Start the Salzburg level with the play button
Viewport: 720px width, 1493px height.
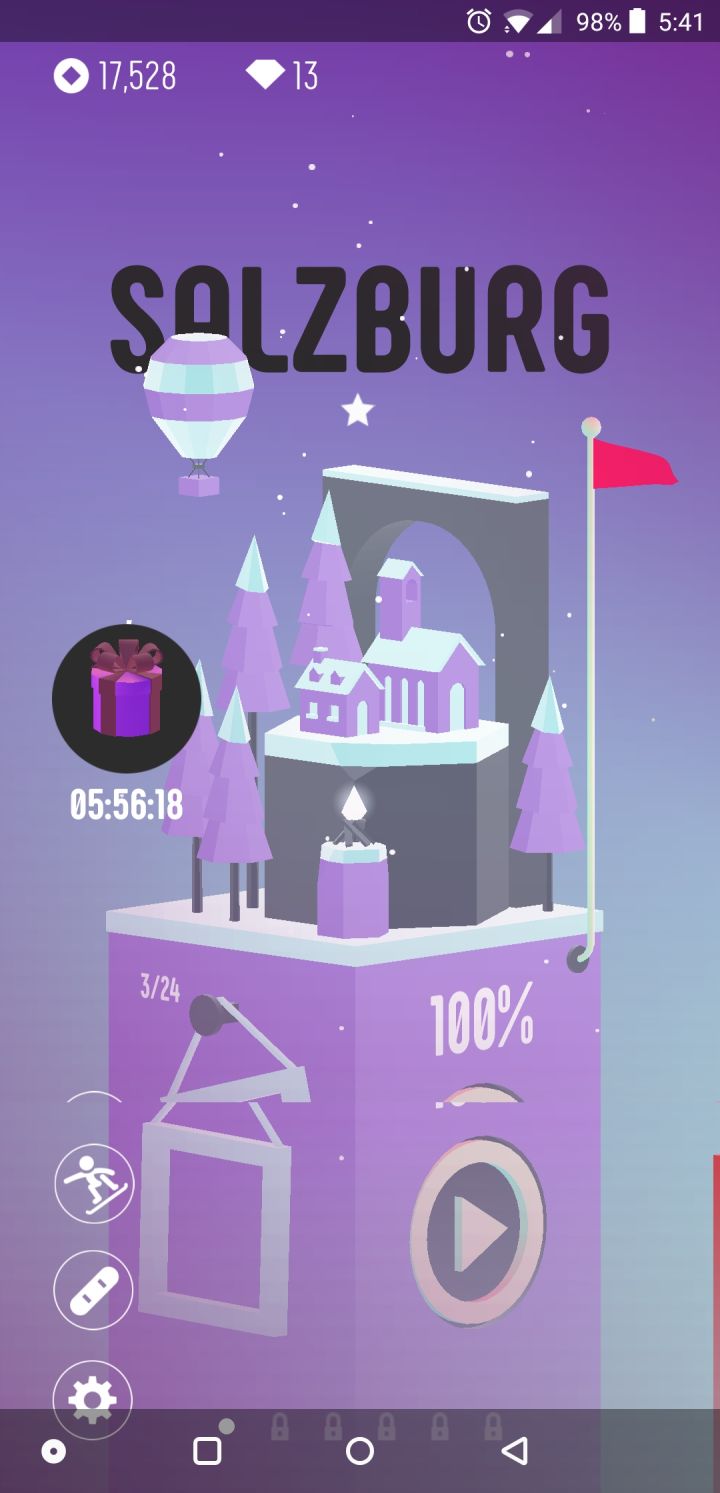478,1231
